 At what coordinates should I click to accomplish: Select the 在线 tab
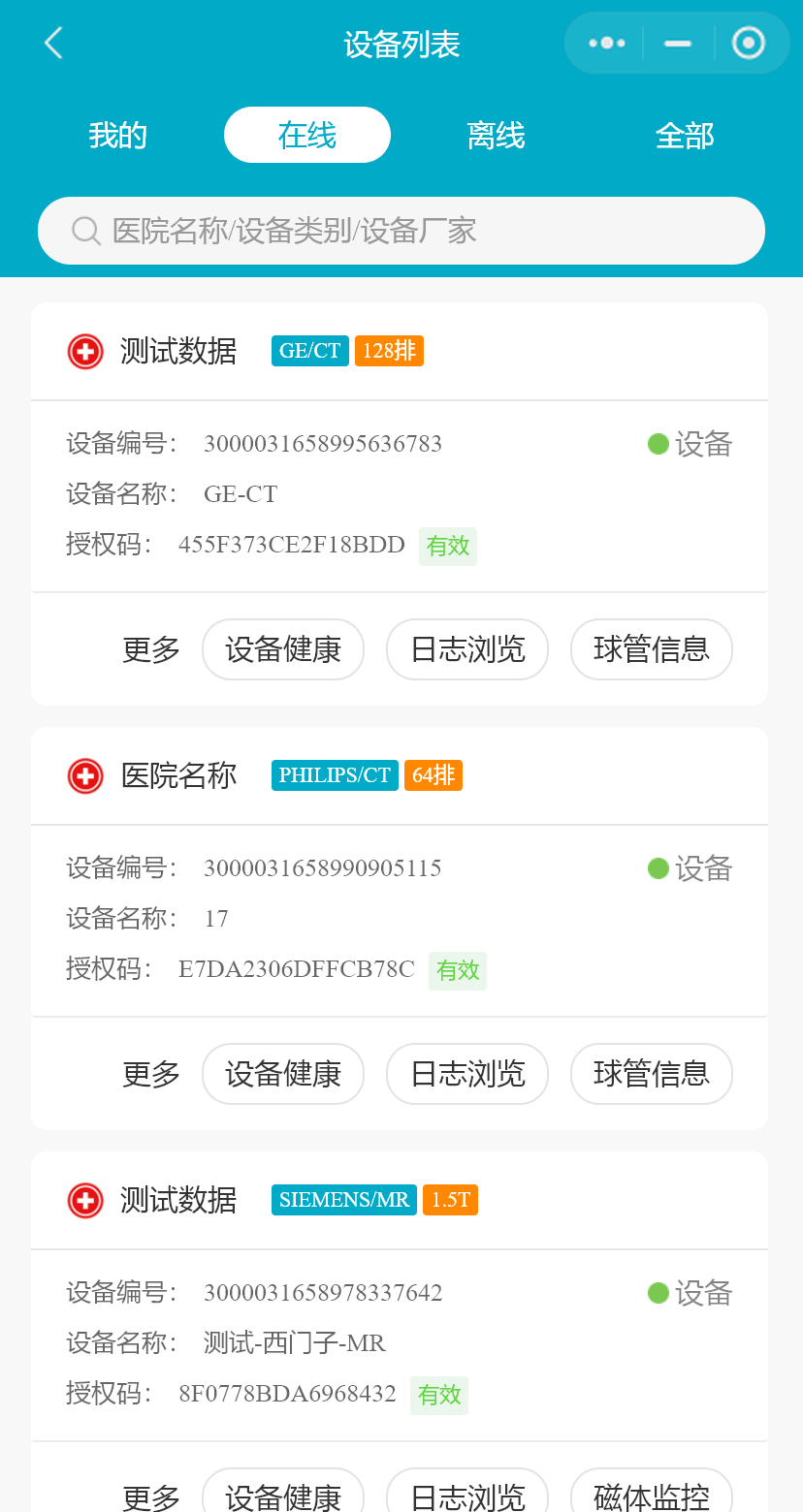coord(306,136)
